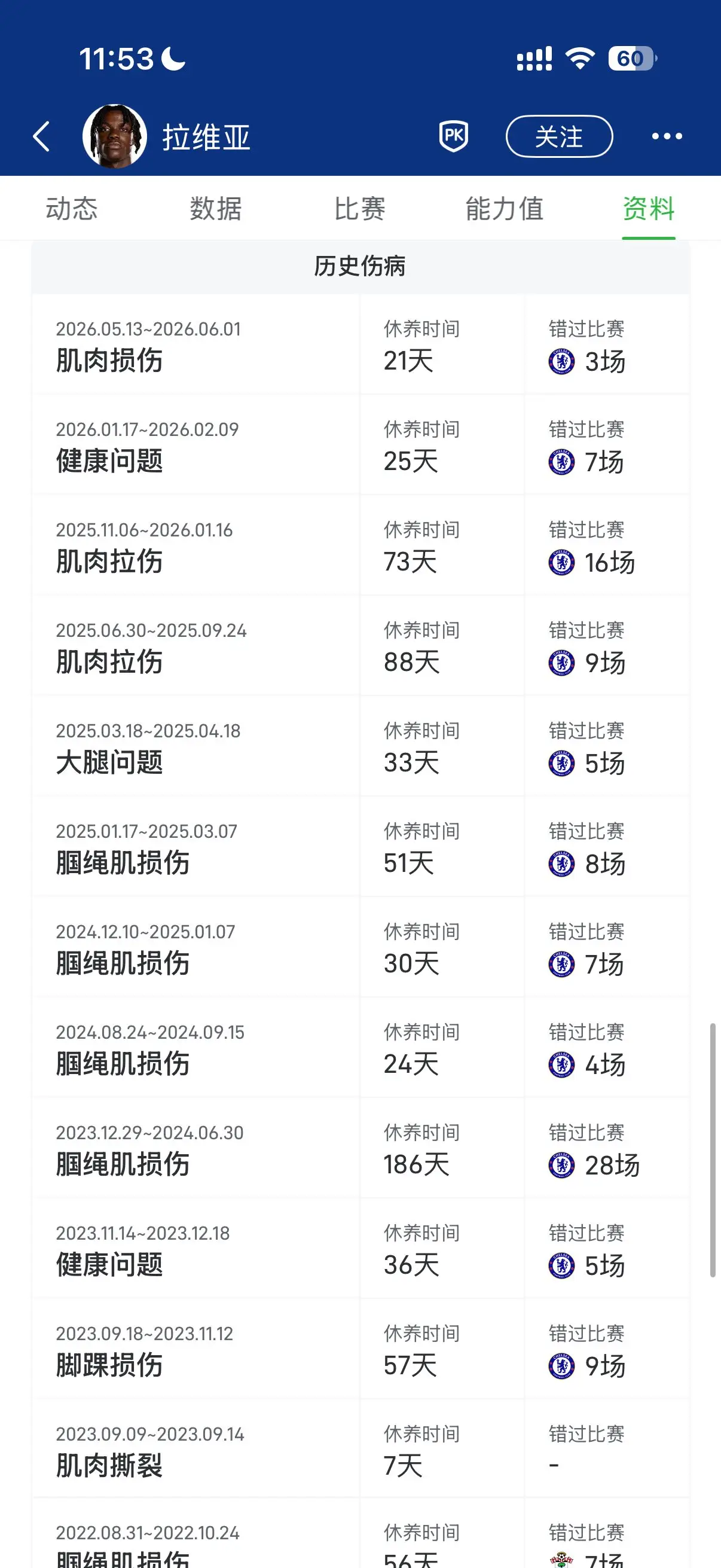Screen dimensions: 721x1568
Task: Open the PK comparison shield icon
Action: [x=454, y=136]
